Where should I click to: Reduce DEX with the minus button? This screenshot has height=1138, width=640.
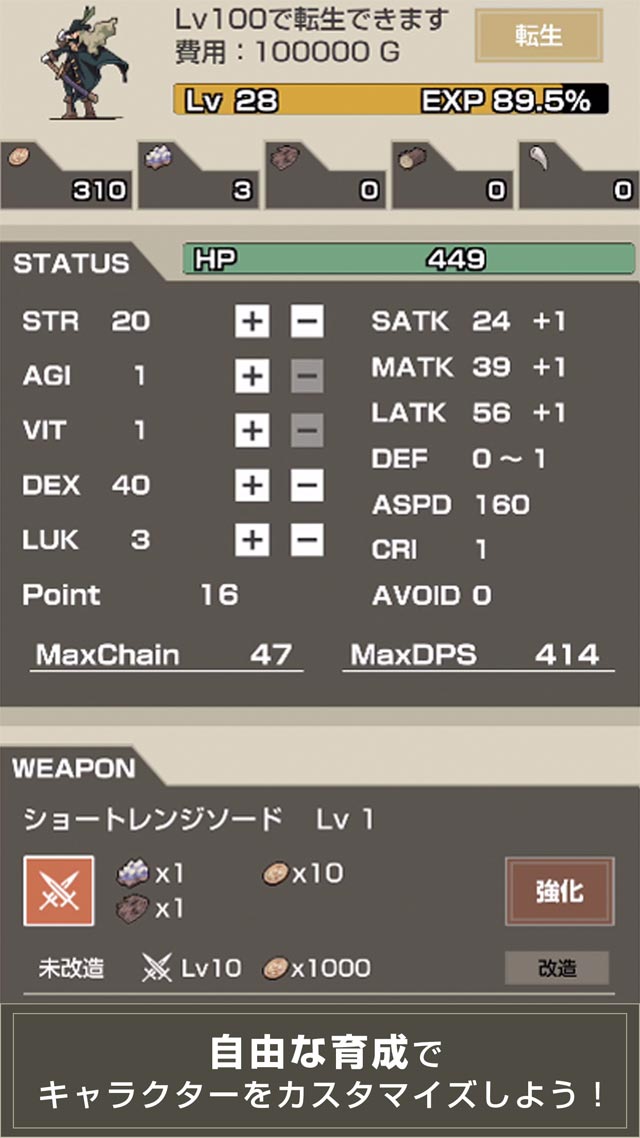tap(307, 486)
